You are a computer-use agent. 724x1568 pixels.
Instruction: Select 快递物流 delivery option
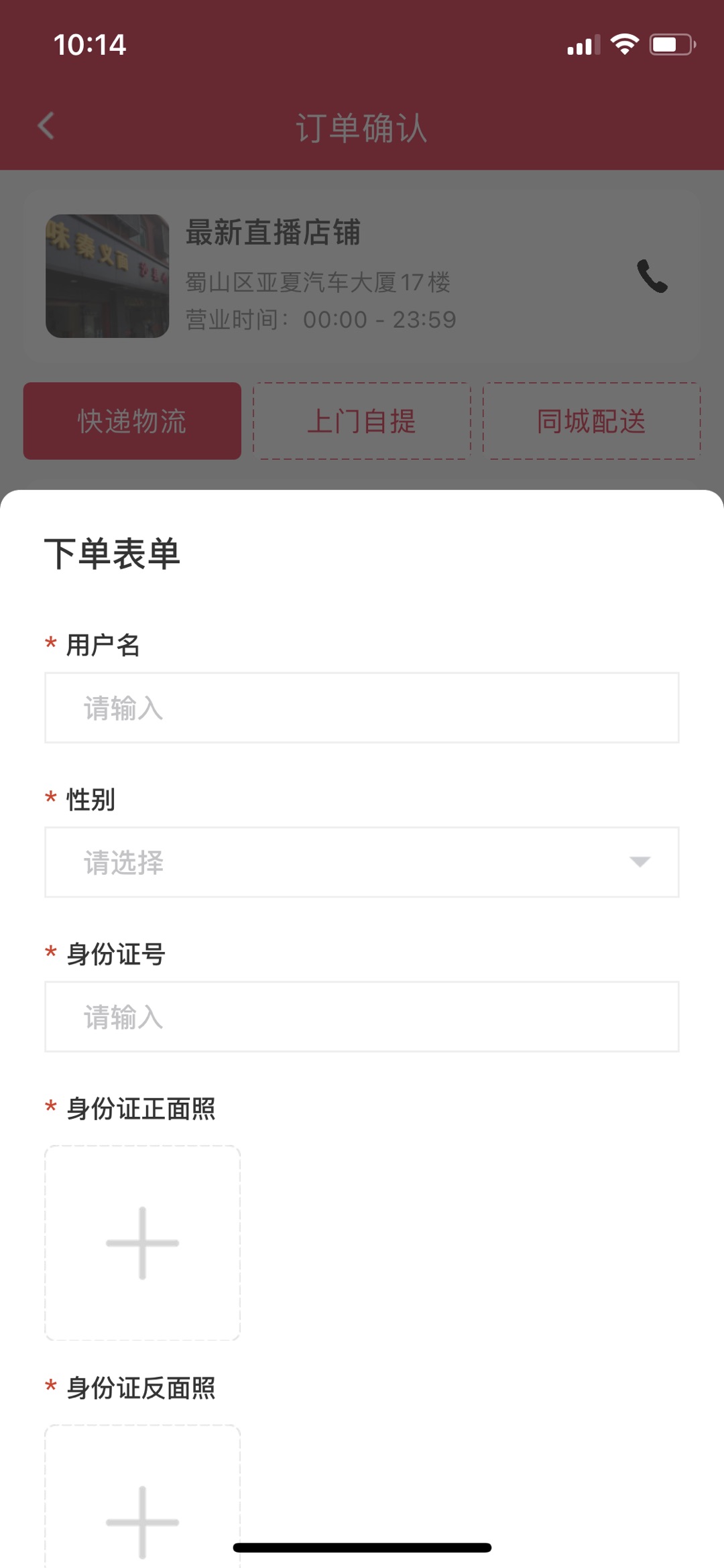132,421
